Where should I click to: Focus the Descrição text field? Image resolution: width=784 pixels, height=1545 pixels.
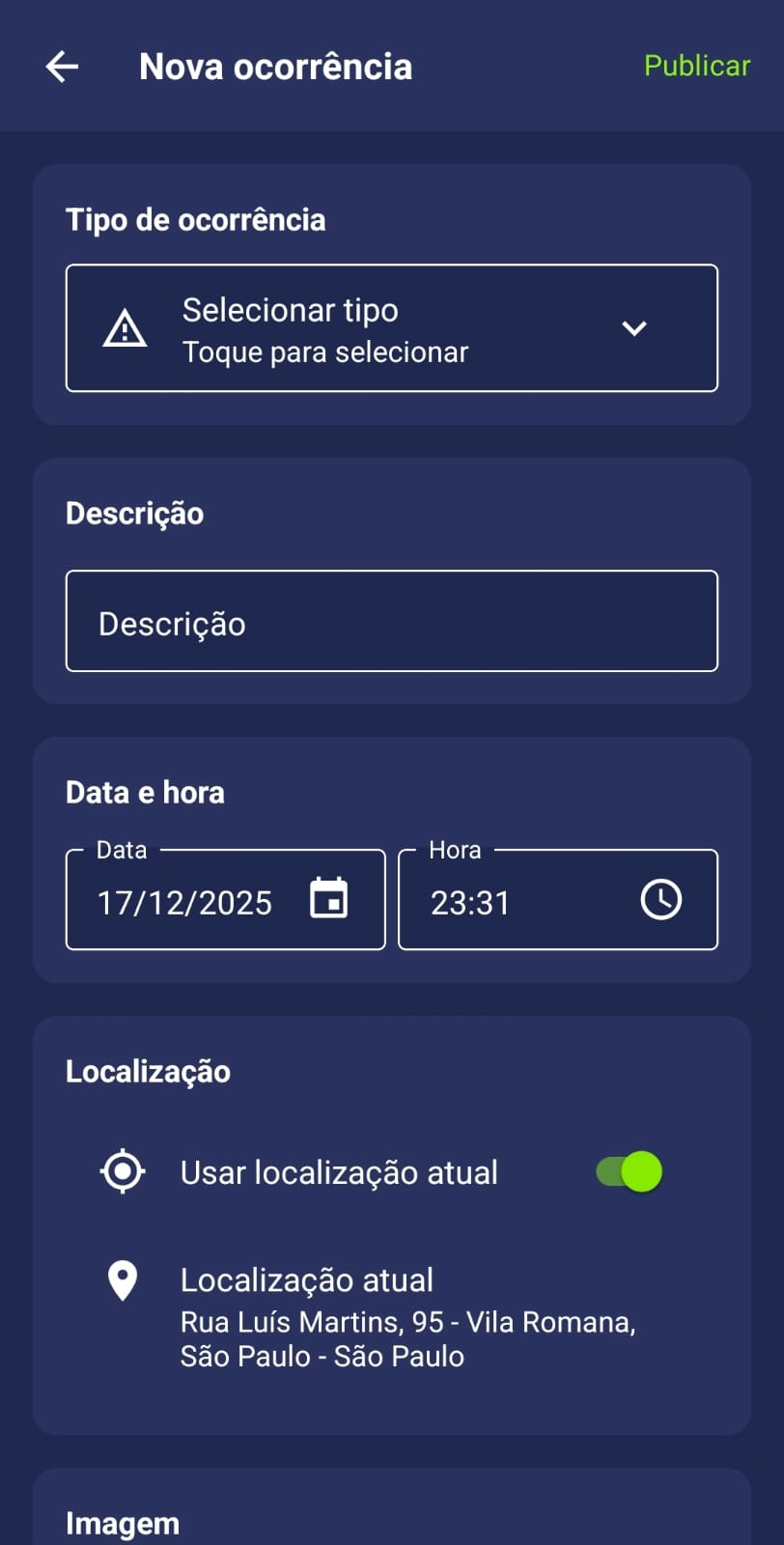tap(391, 622)
